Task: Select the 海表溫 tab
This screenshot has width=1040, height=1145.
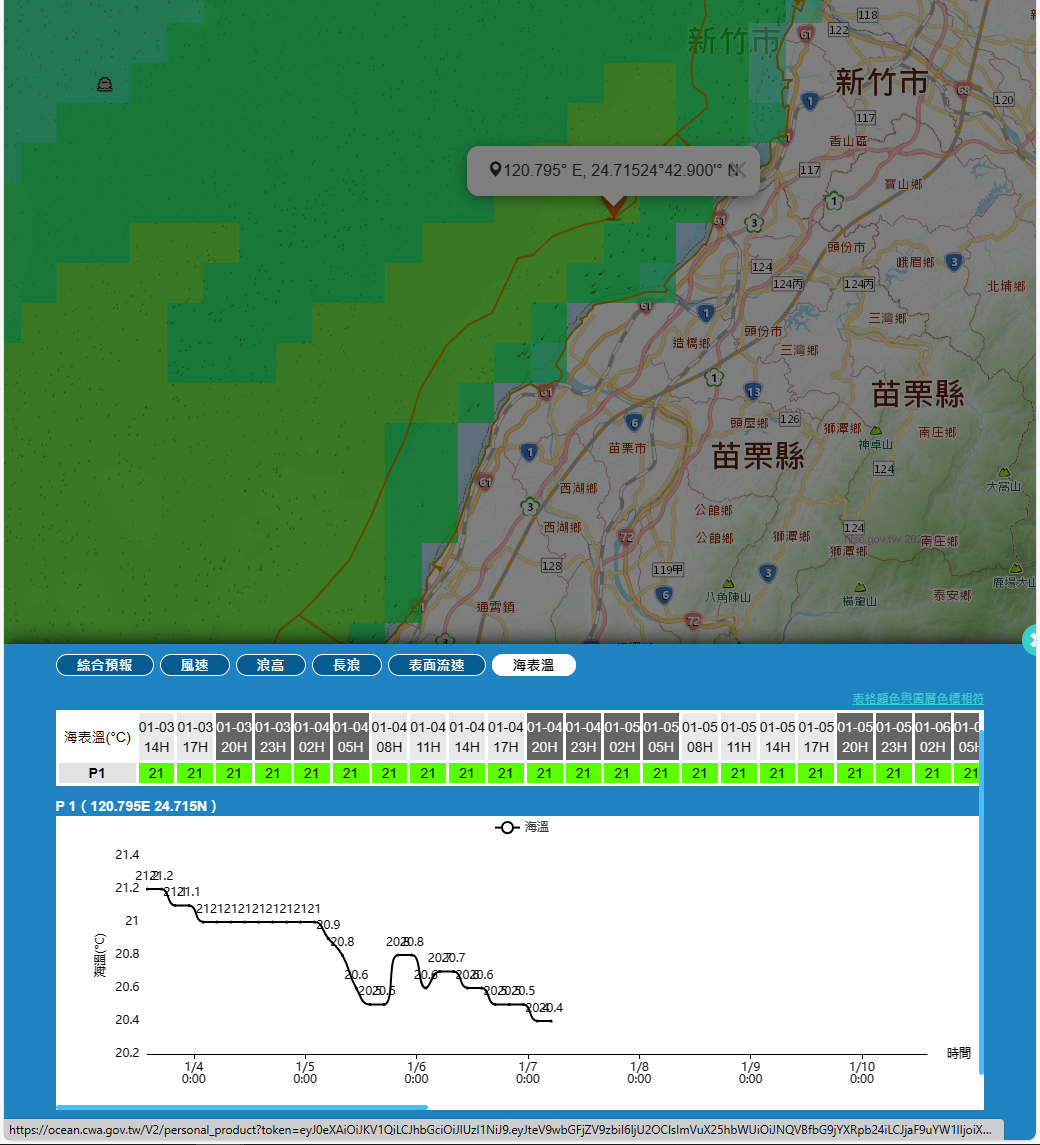Action: pos(533,665)
